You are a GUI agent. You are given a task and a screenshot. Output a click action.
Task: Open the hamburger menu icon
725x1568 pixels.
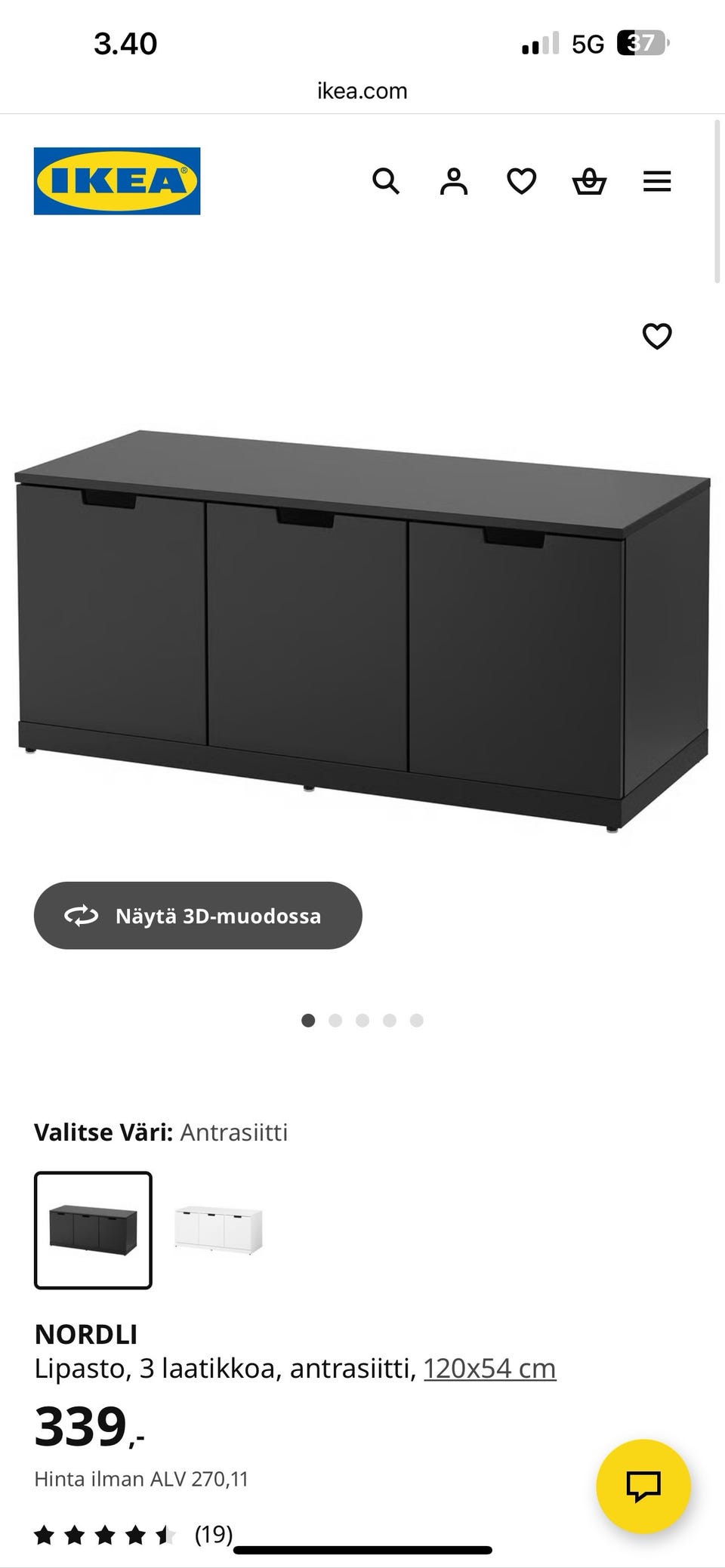tap(656, 181)
